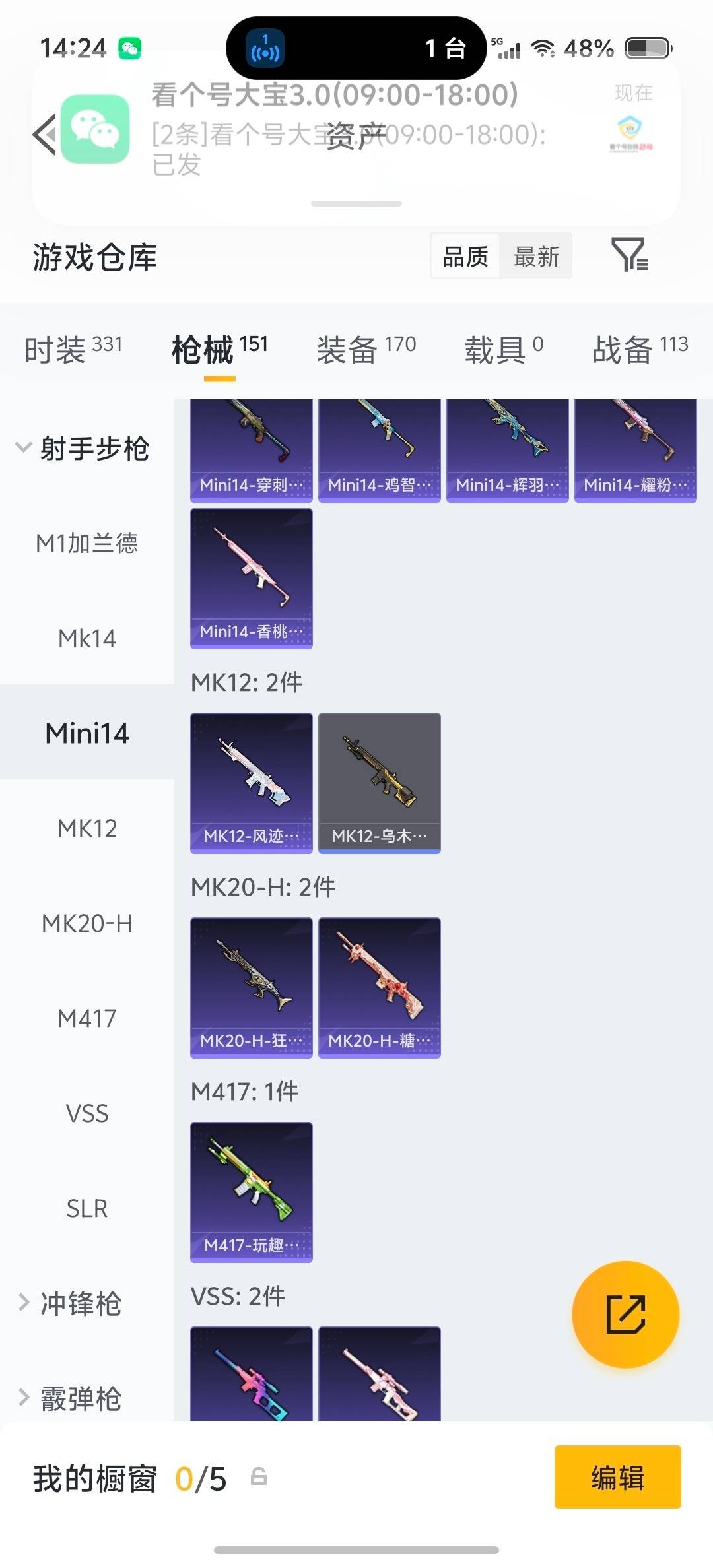This screenshot has height=1568, width=713.
Task: Tap the 编辑 button
Action: pyautogui.click(x=617, y=1478)
